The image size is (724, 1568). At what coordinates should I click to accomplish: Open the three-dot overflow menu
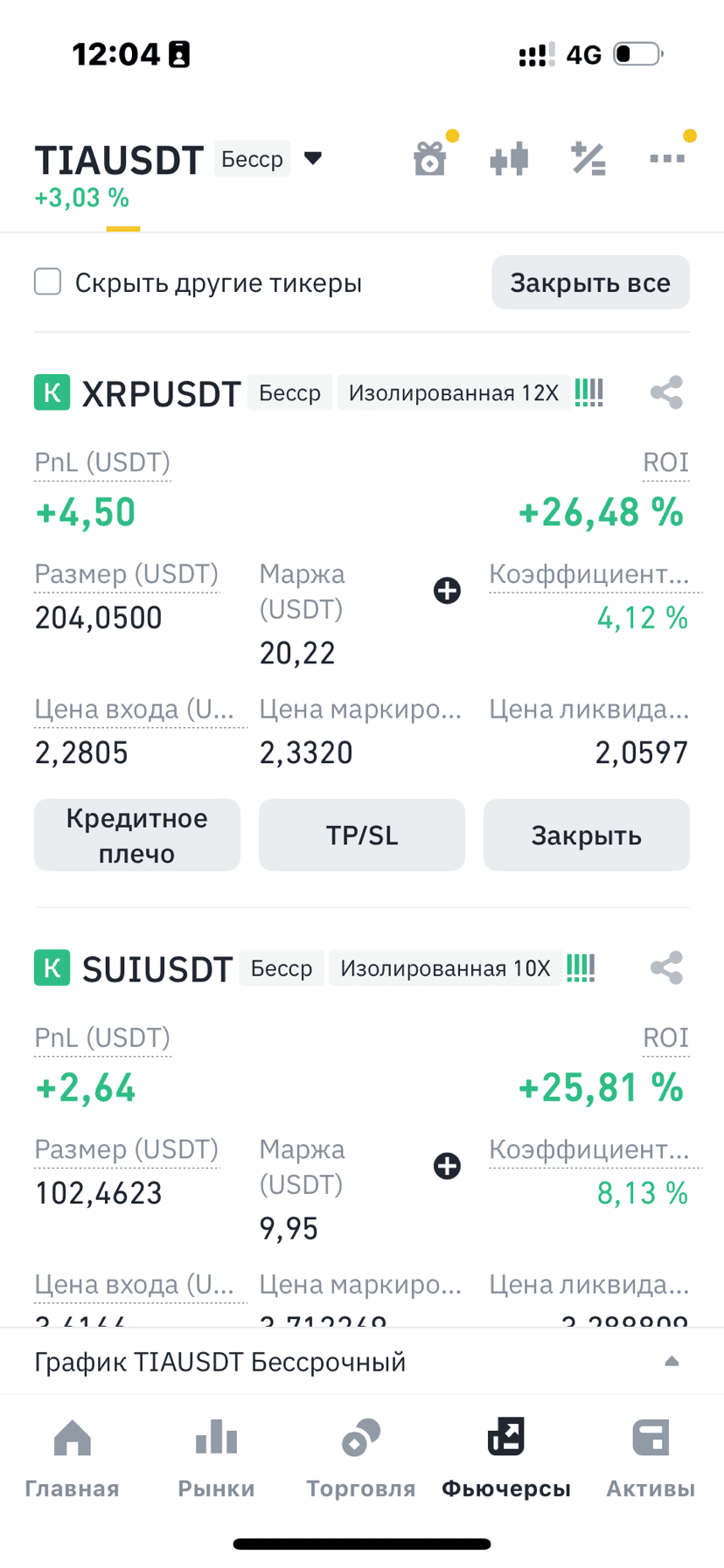667,158
